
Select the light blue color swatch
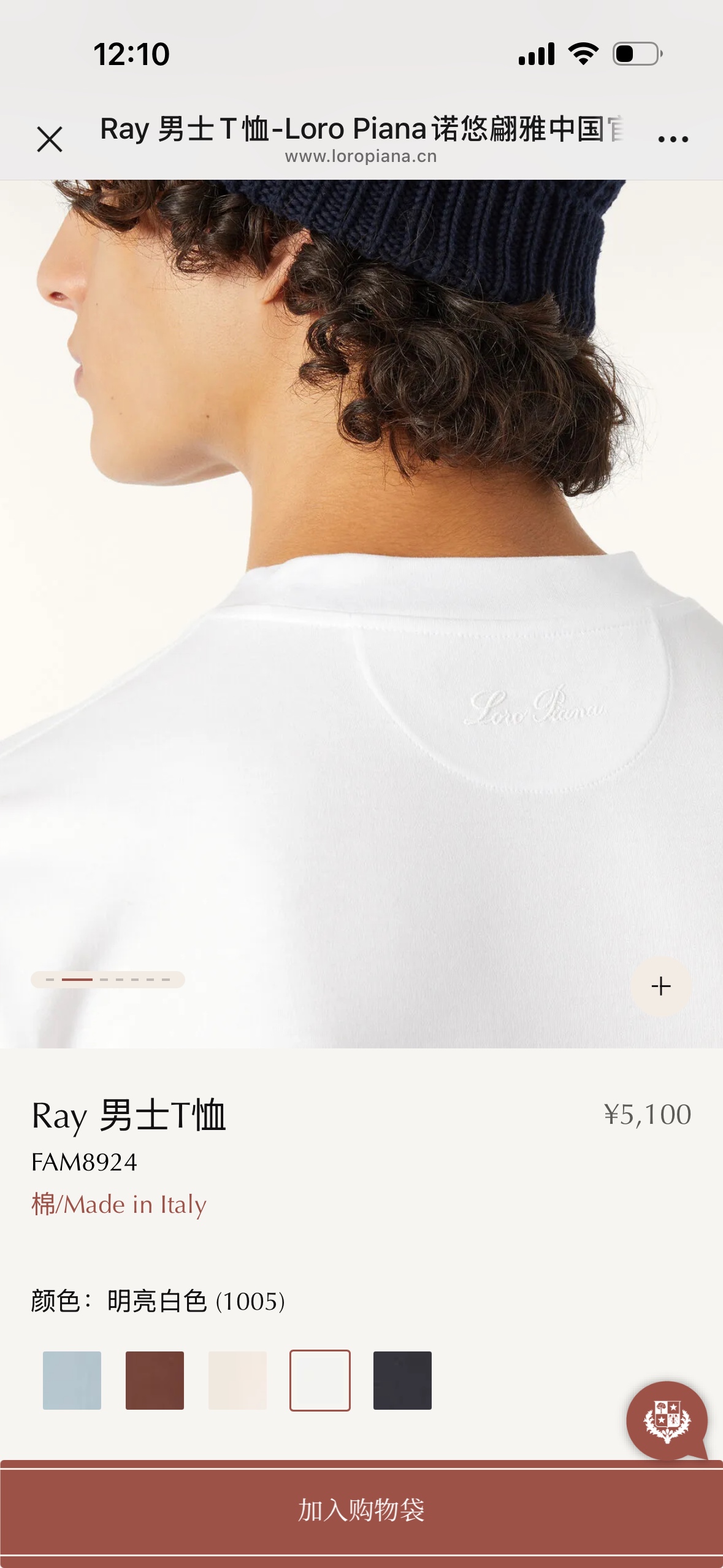click(x=72, y=1380)
